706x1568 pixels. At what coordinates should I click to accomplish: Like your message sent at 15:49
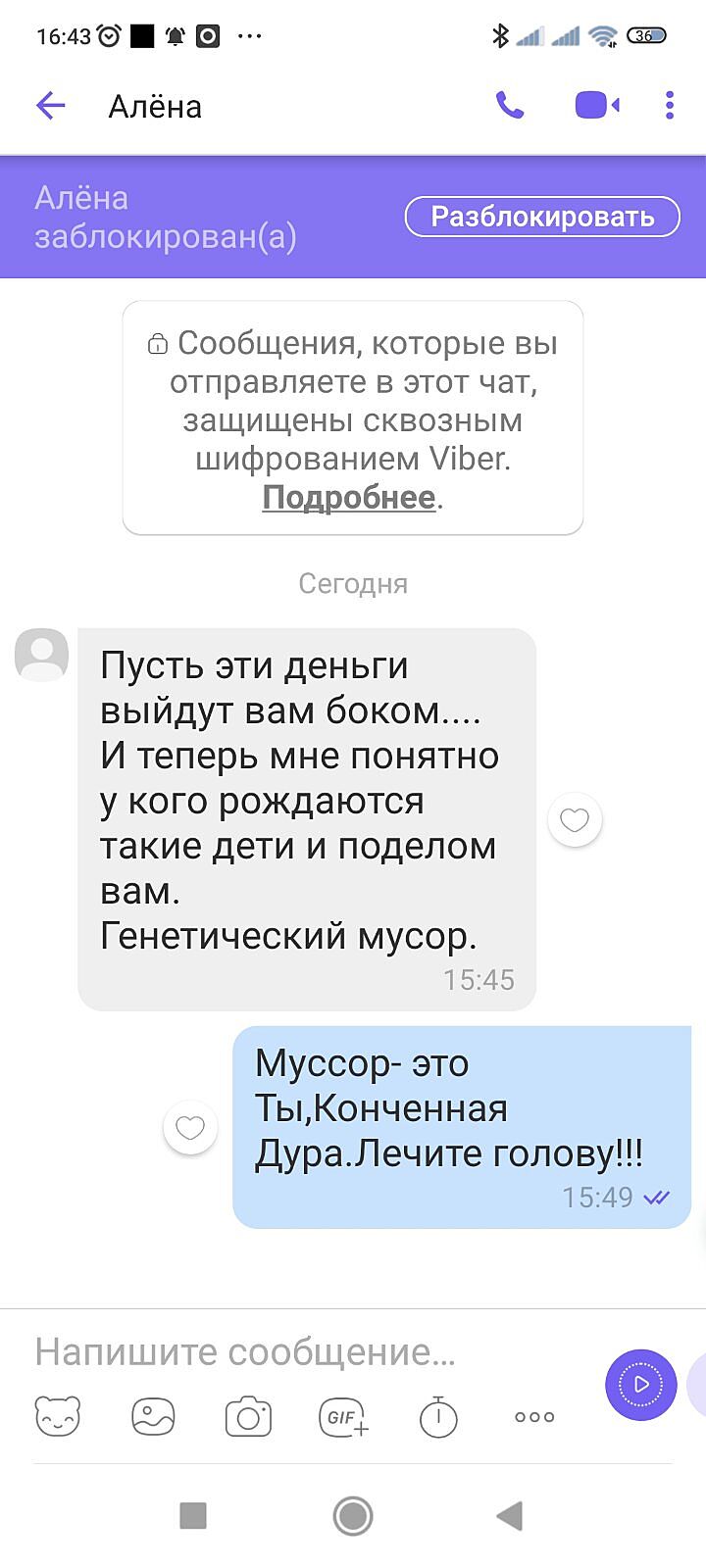(190, 1128)
